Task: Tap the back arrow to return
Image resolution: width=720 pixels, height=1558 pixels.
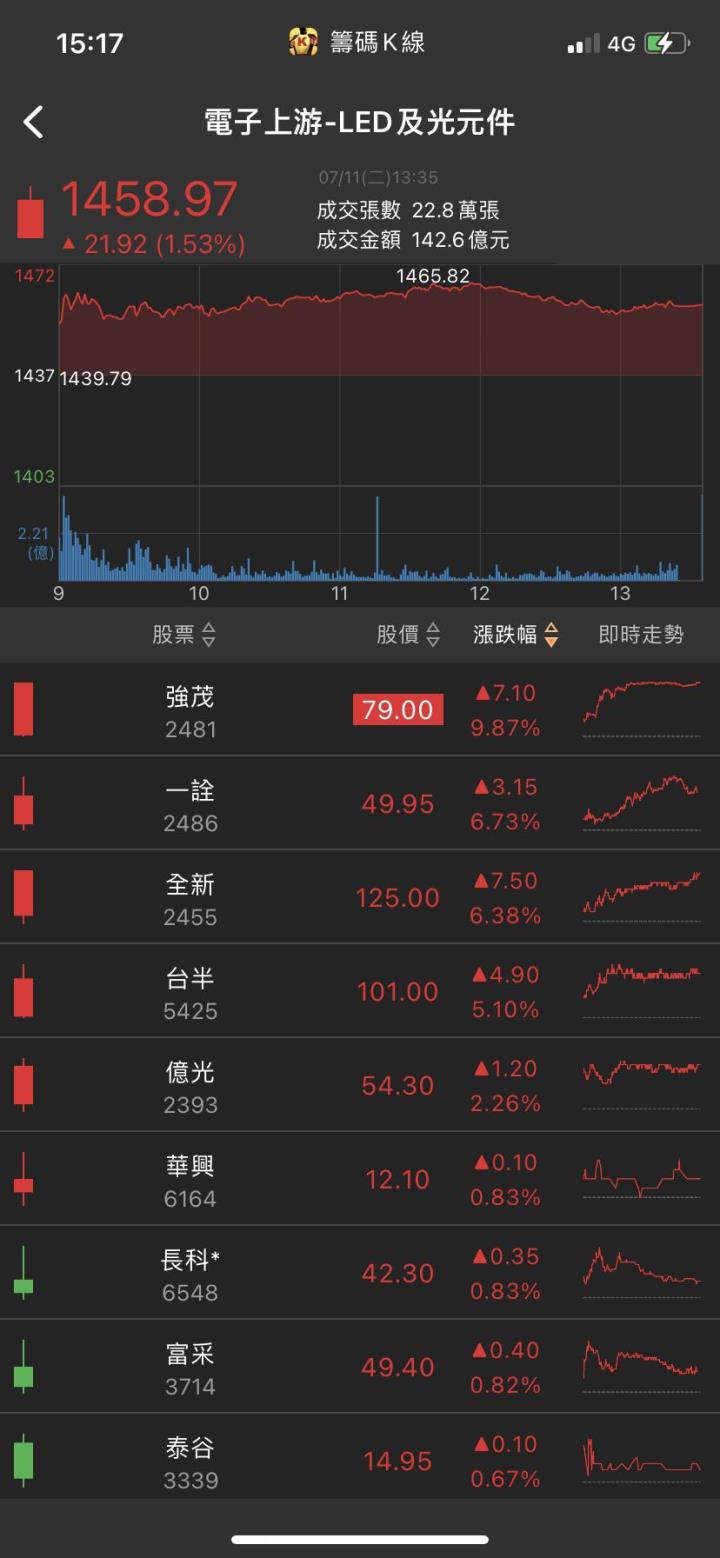Action: tap(33, 120)
